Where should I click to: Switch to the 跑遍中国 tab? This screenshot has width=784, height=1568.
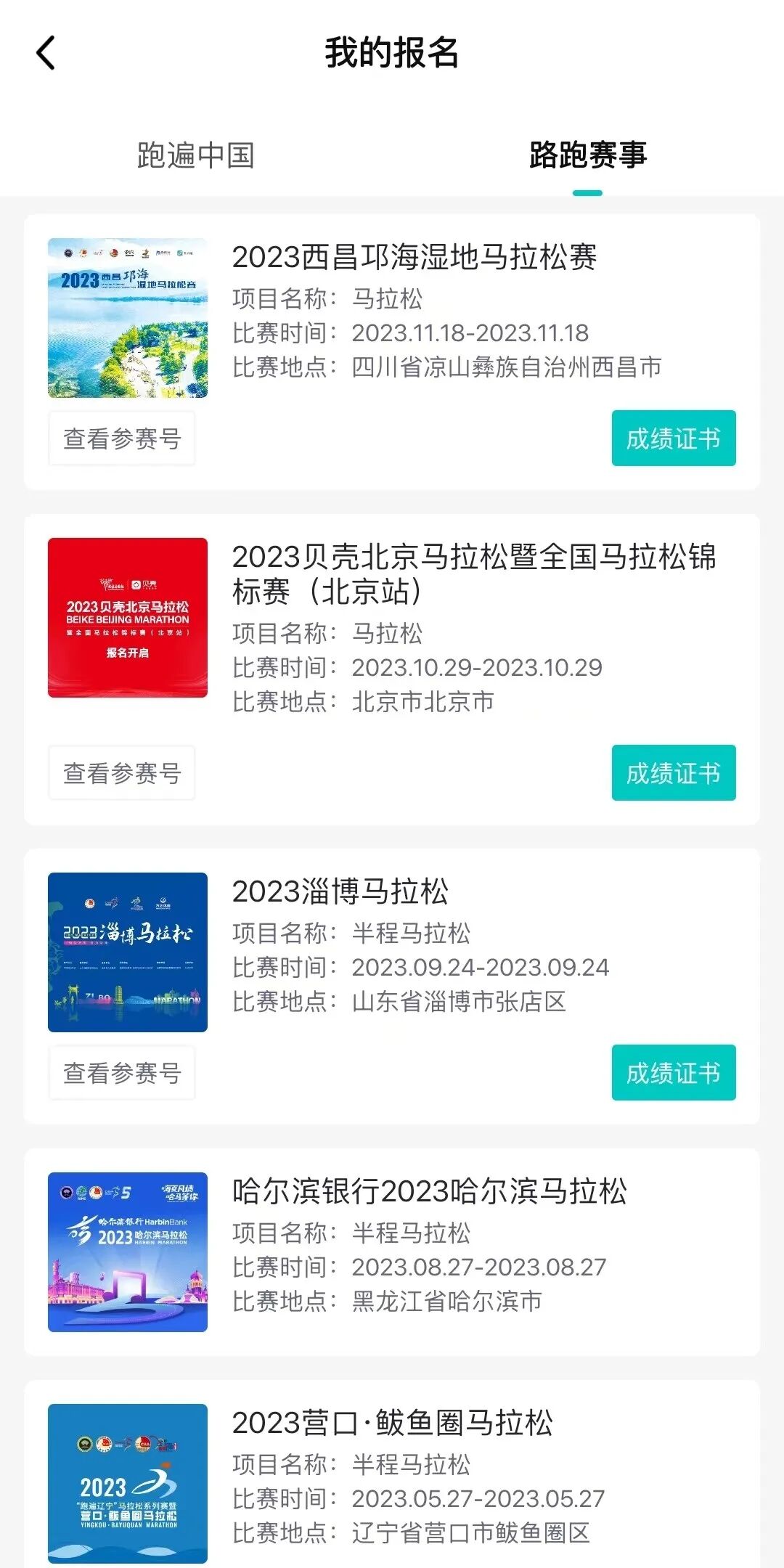[195, 155]
